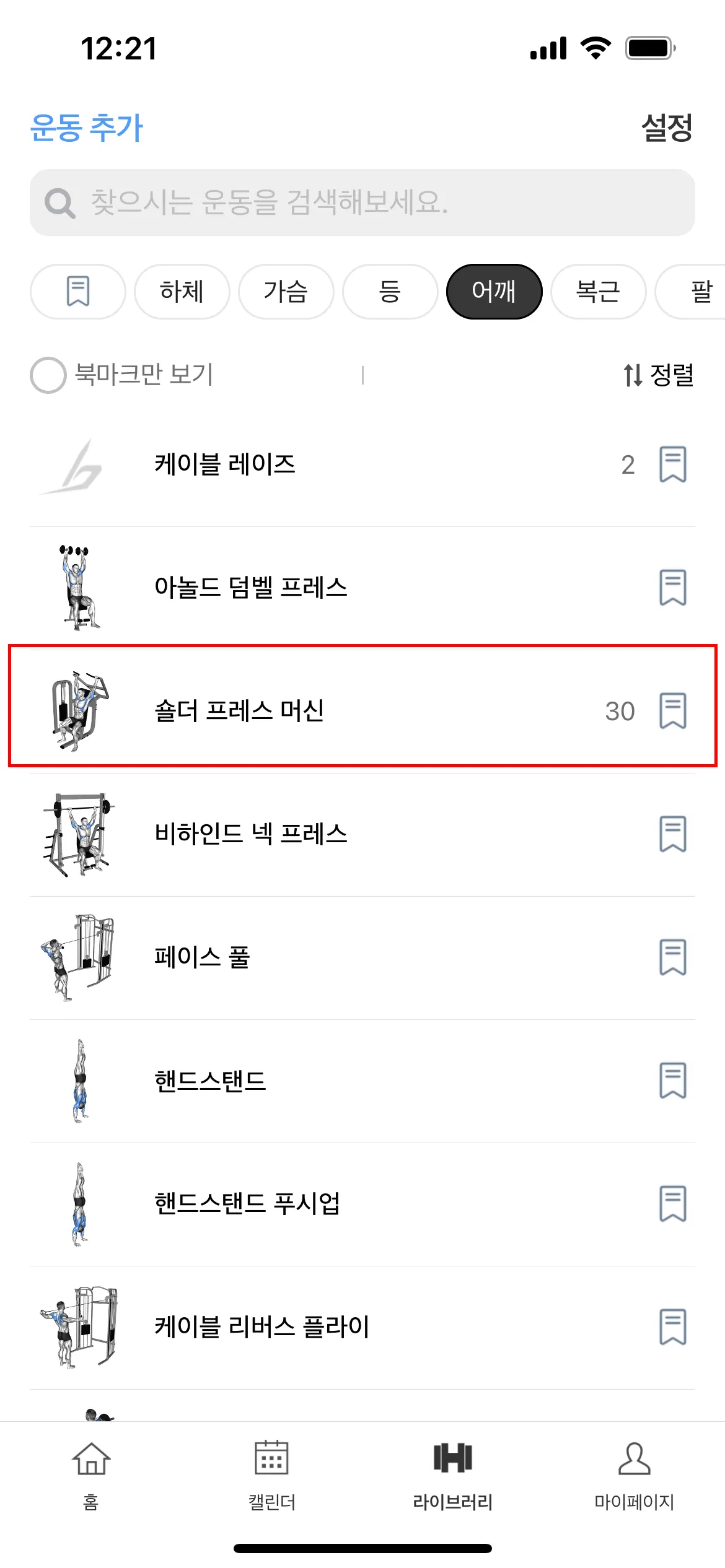Screen dimensions: 725x1568
Task: Bookmark 비하인드 넥 프레스
Action: coord(672,834)
